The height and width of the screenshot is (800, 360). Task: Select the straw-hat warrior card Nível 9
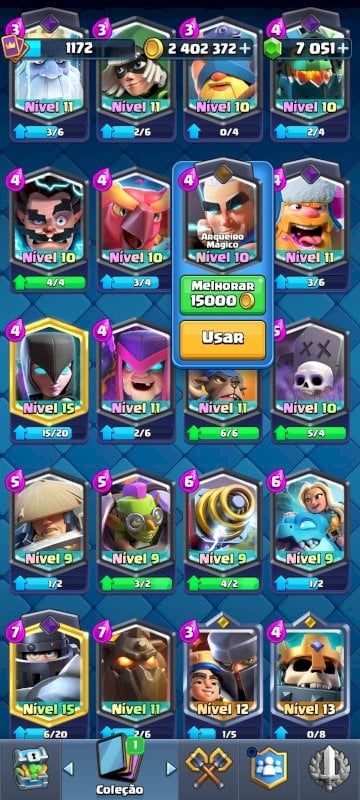[49, 531]
